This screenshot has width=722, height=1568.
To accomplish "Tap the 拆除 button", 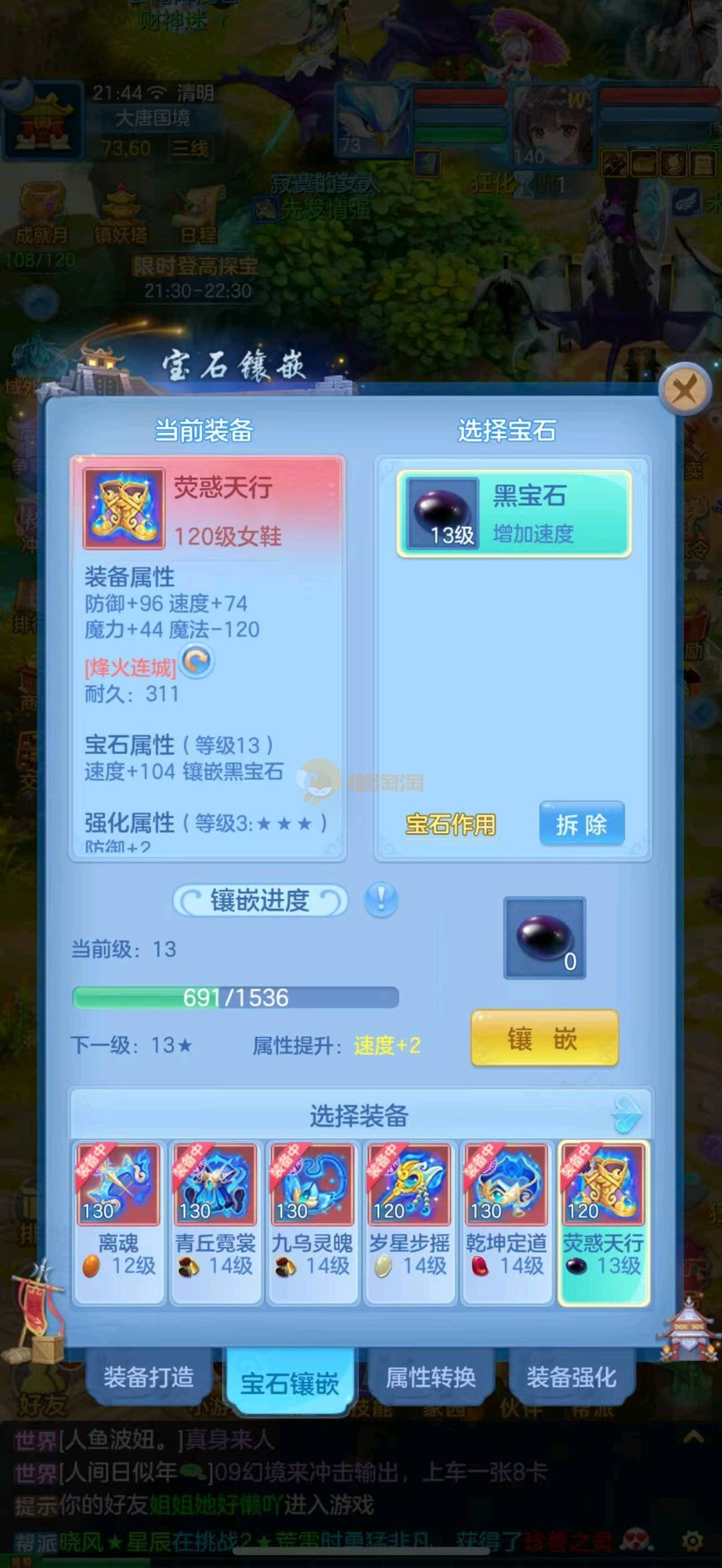I will pyautogui.click(x=581, y=824).
